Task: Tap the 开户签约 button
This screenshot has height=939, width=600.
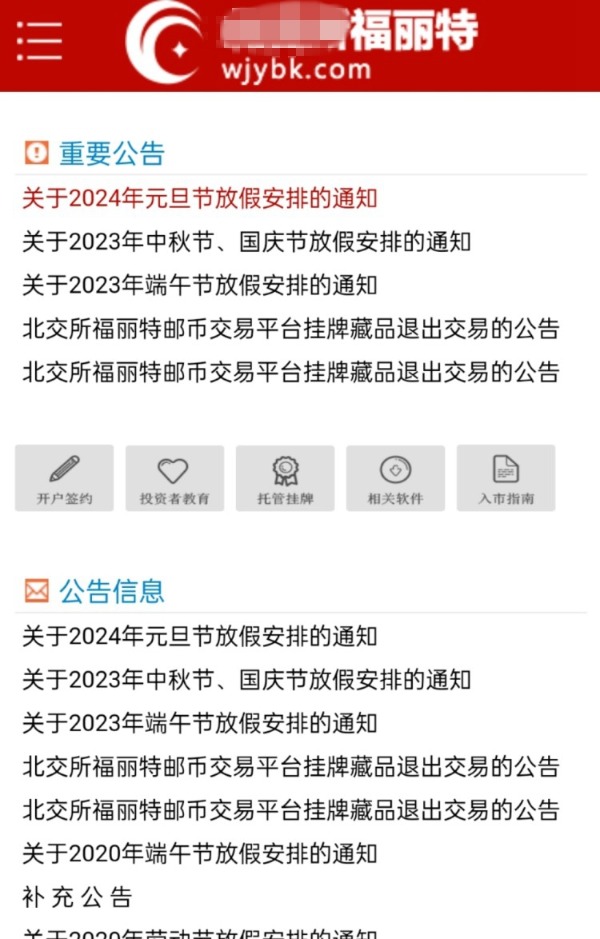Action: tap(64, 478)
